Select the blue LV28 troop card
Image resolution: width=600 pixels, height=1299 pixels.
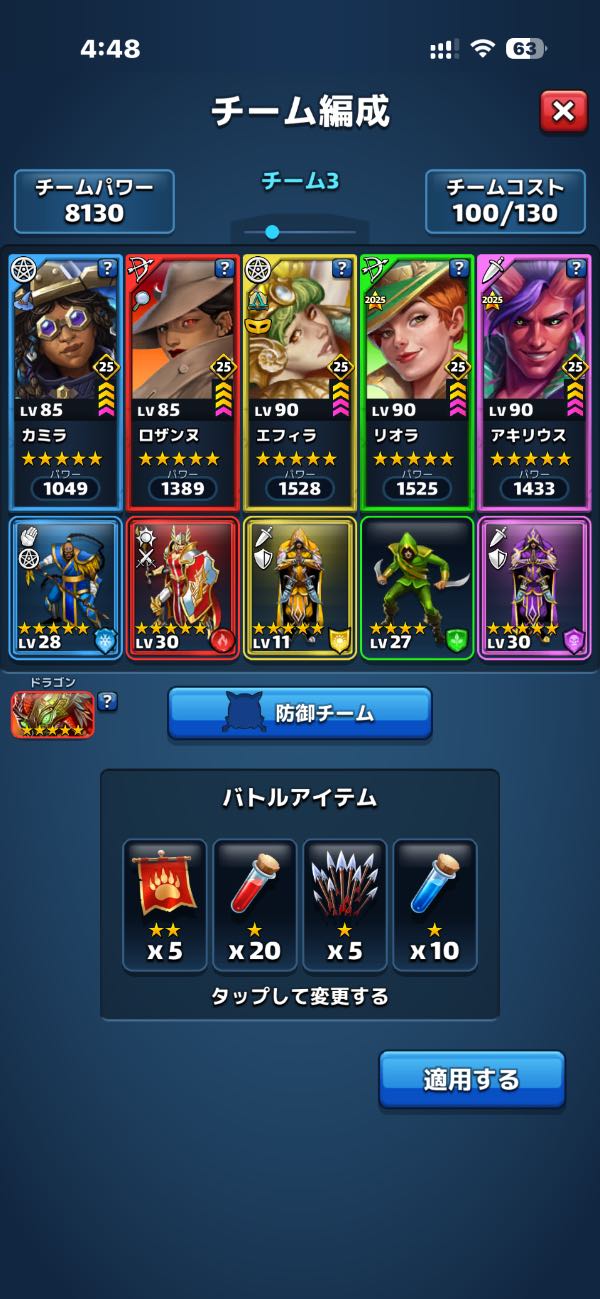pyautogui.click(x=65, y=587)
